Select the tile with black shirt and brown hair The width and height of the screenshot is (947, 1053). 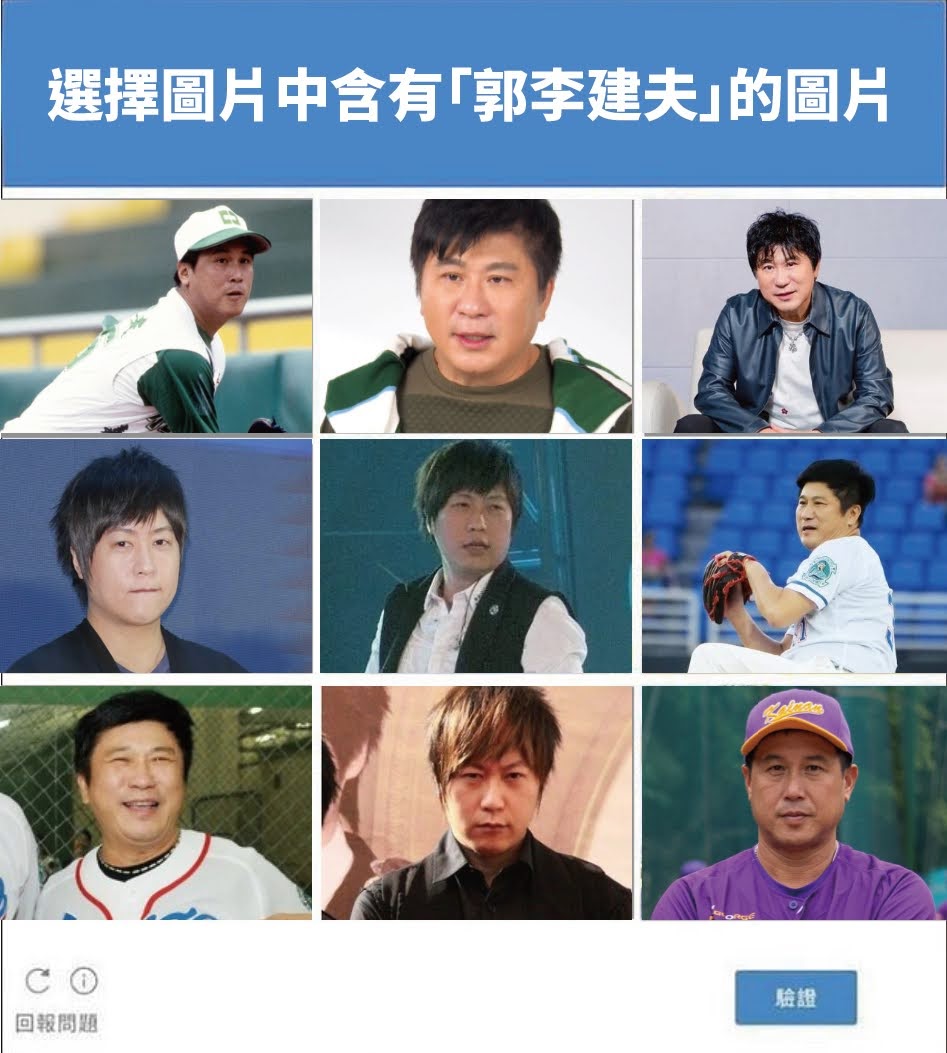point(476,802)
